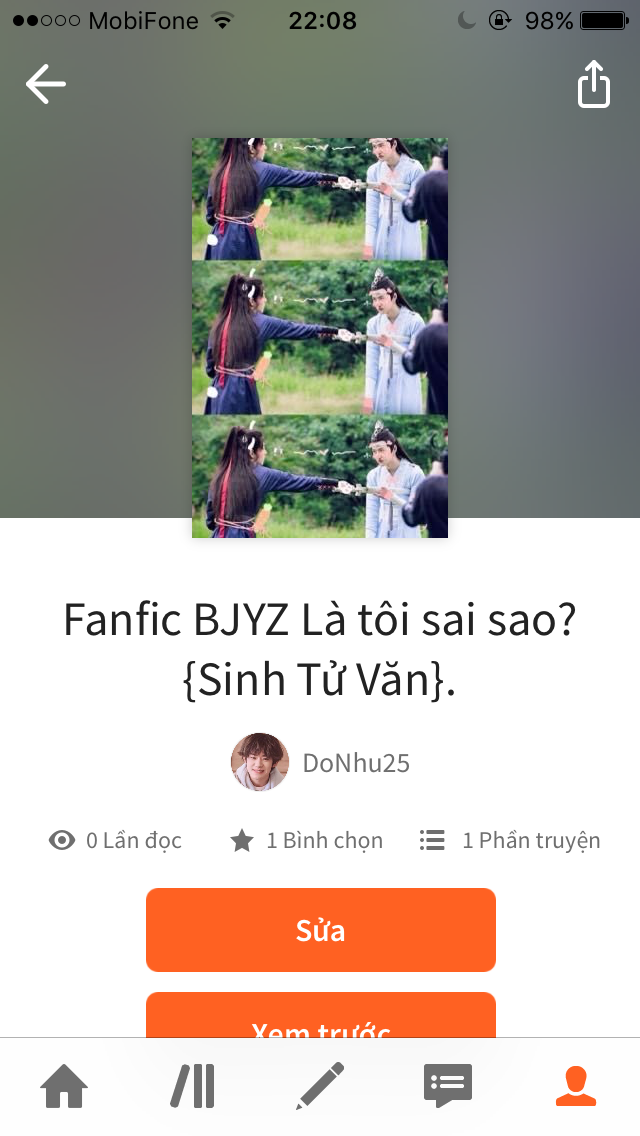Image resolution: width=640 pixels, height=1136 pixels.
Task: Open the Library tab
Action: click(192, 1086)
